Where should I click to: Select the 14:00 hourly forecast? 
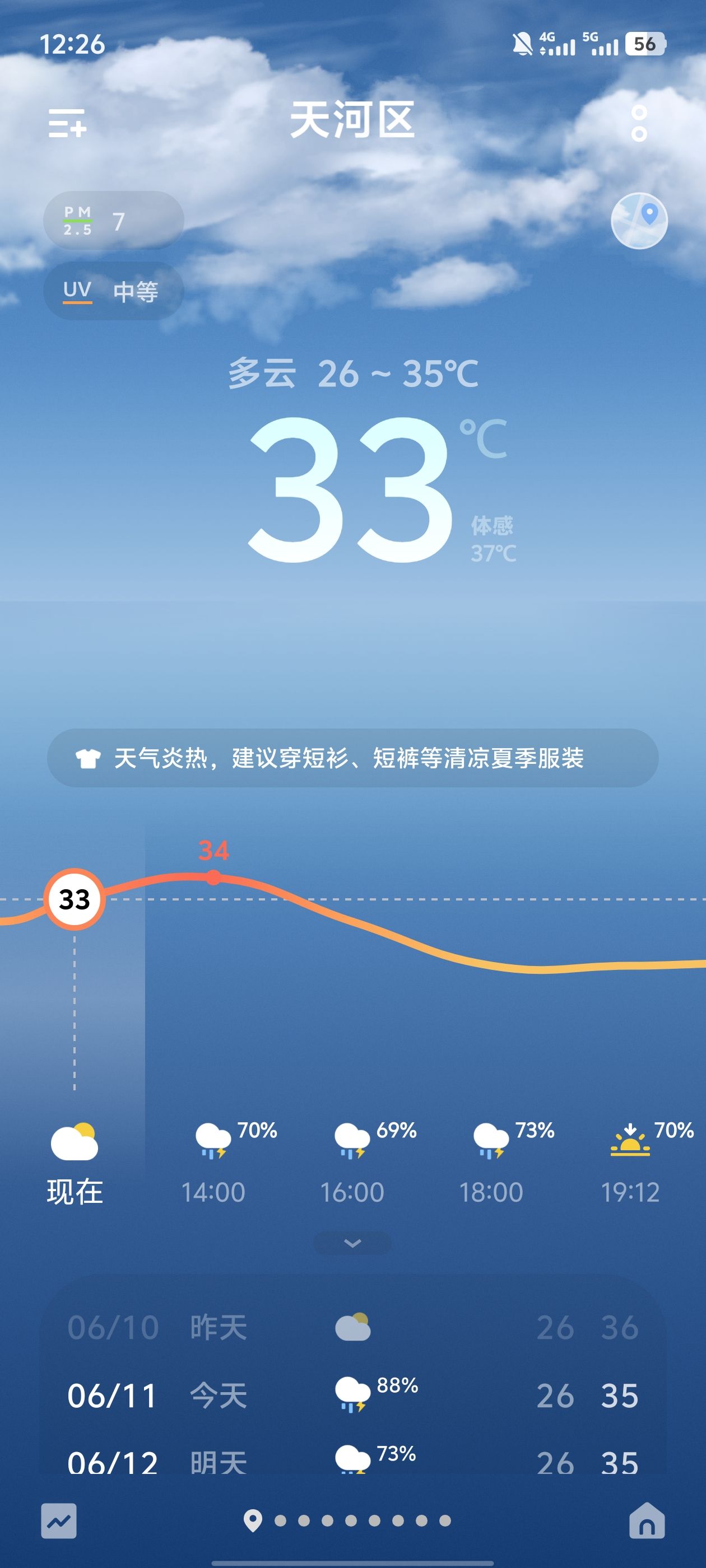tap(213, 1163)
